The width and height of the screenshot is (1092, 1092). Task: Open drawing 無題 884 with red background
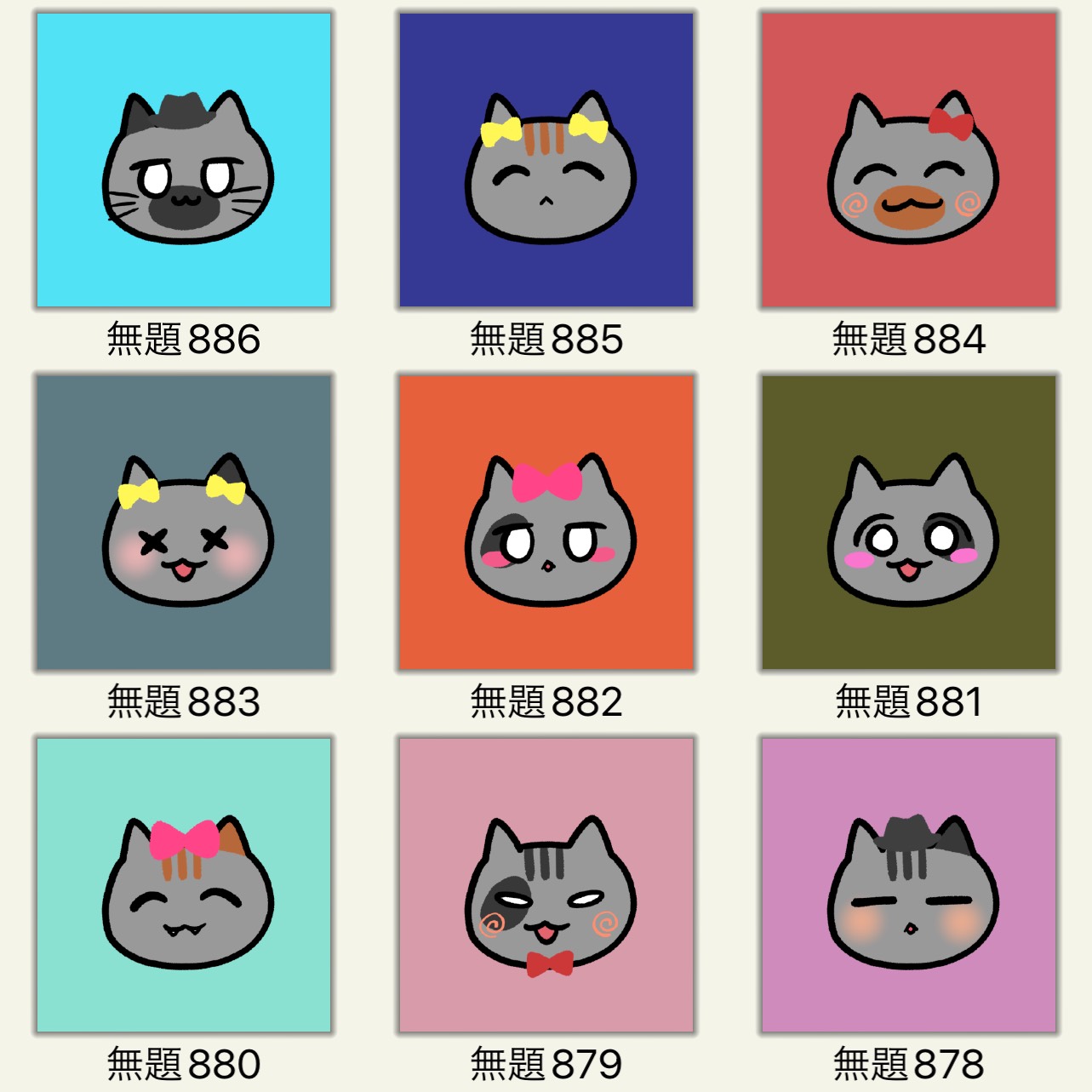[909, 160]
